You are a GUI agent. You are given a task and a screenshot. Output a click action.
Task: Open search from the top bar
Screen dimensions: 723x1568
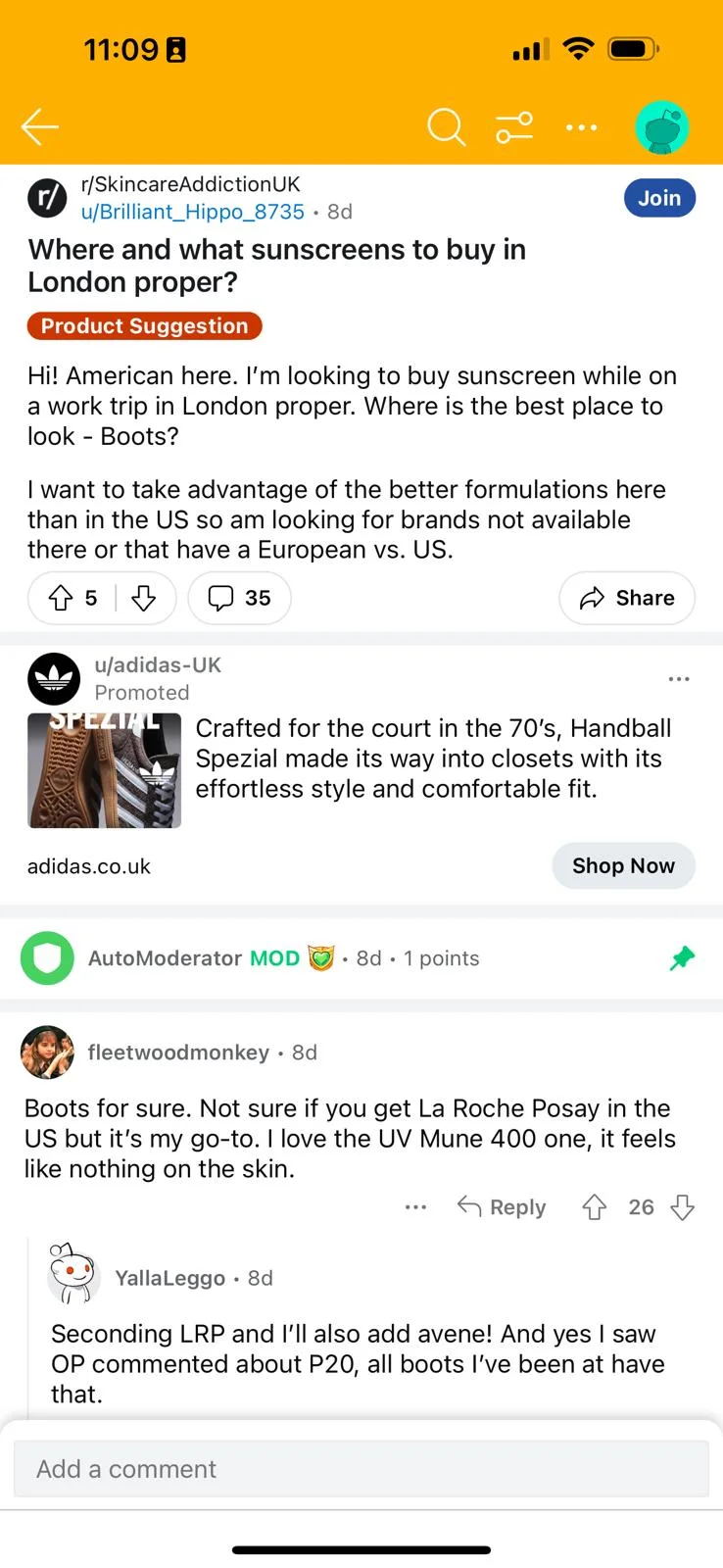pyautogui.click(x=446, y=126)
